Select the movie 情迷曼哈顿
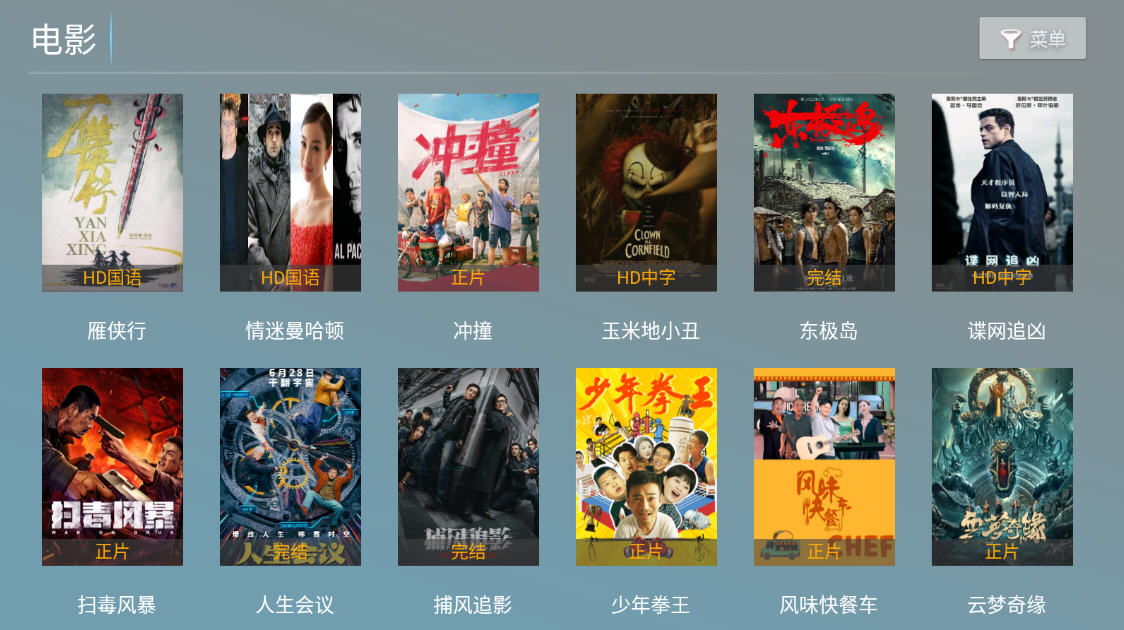1124x630 pixels. pyautogui.click(x=290, y=193)
